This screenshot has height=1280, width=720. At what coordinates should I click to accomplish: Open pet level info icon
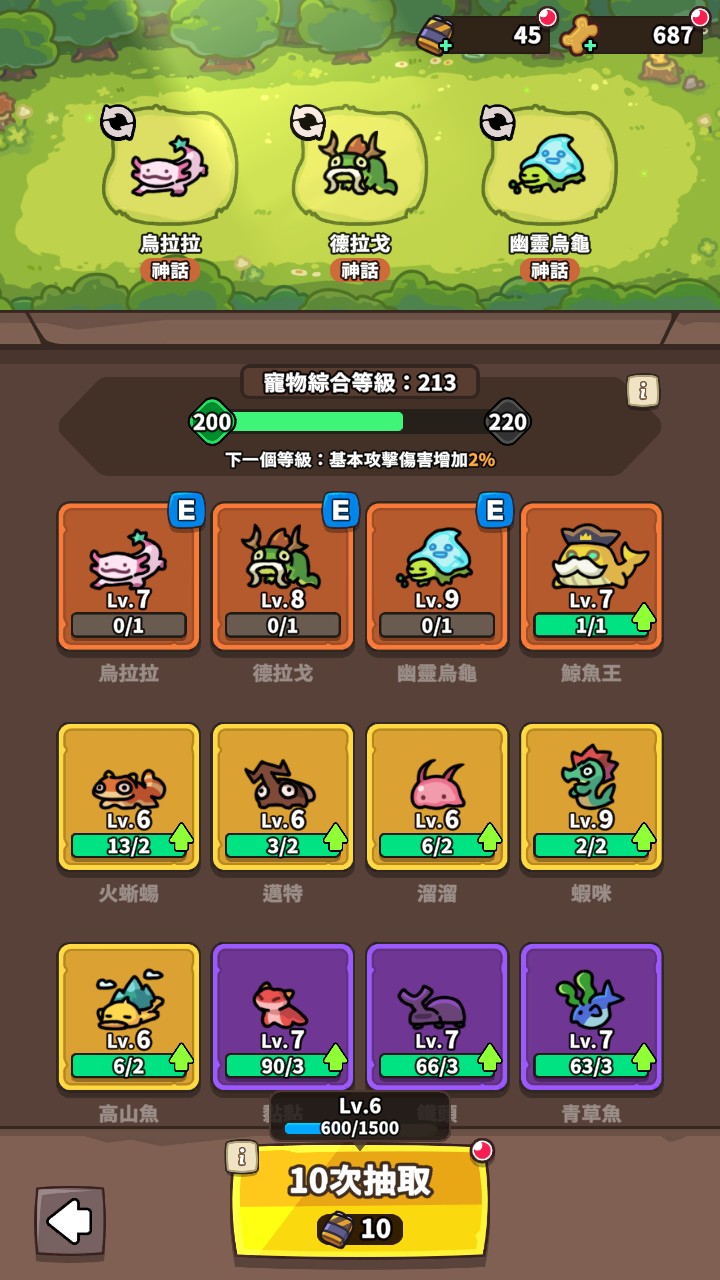coord(643,391)
